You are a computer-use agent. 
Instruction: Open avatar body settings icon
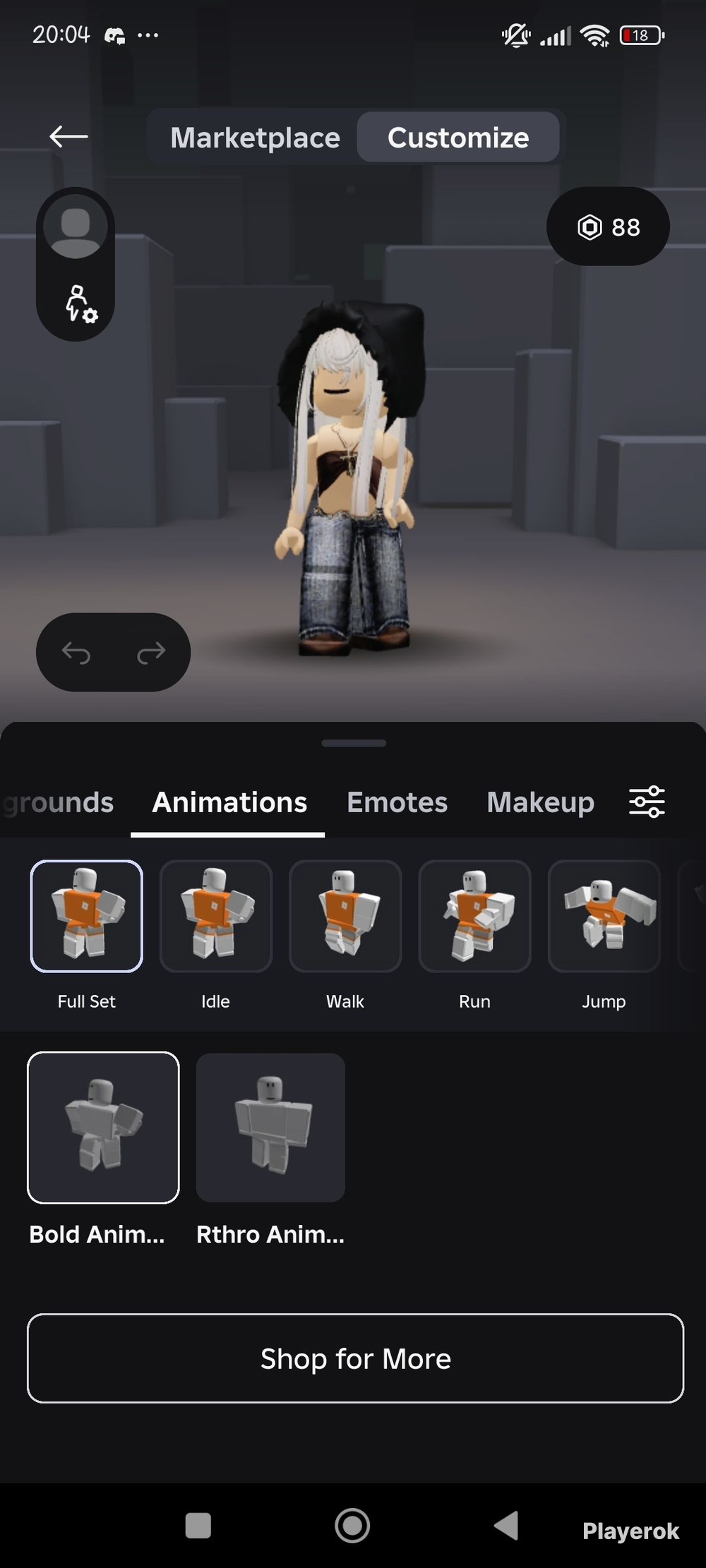click(x=80, y=305)
